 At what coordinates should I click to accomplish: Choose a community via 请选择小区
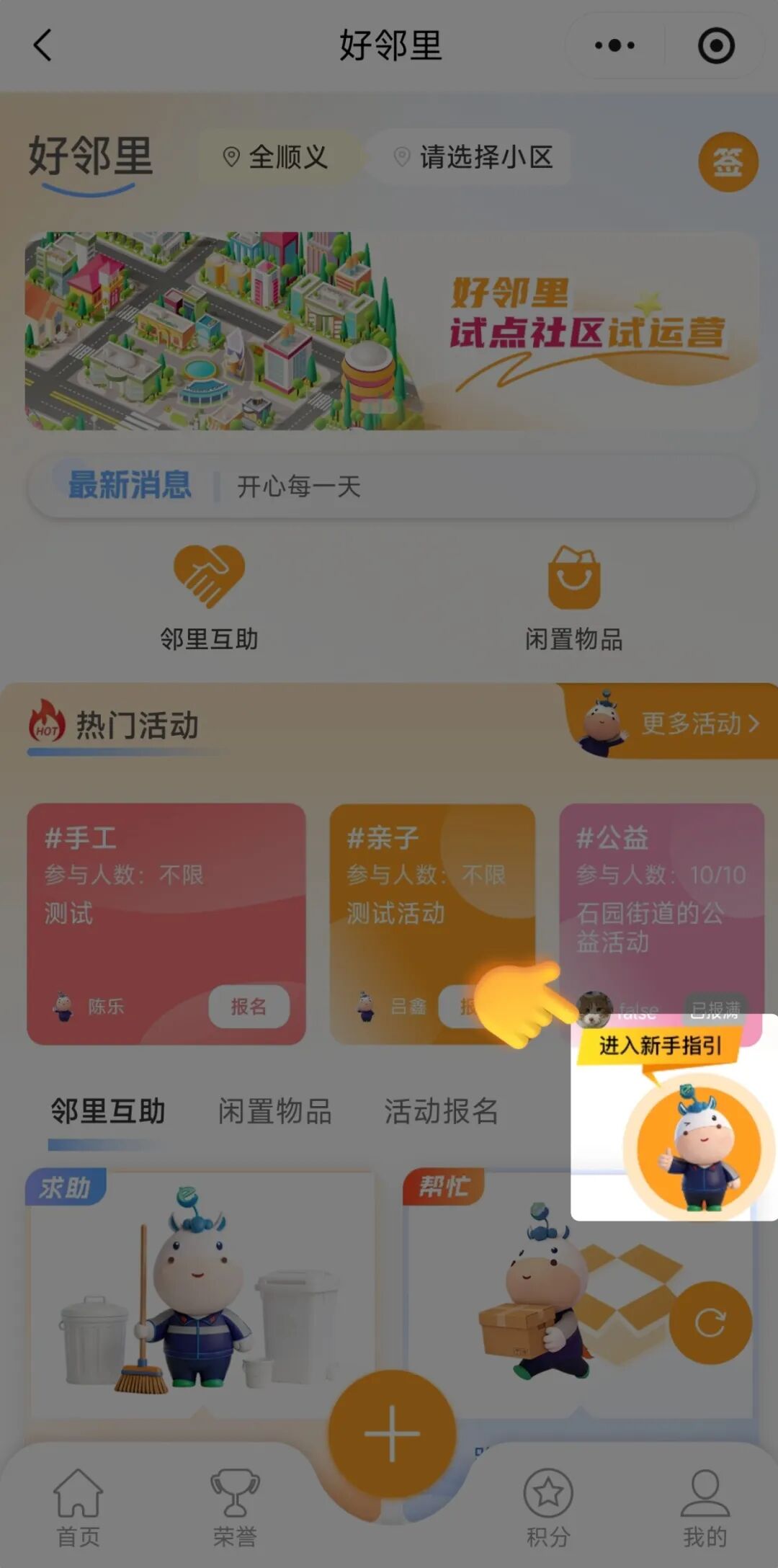tap(474, 156)
